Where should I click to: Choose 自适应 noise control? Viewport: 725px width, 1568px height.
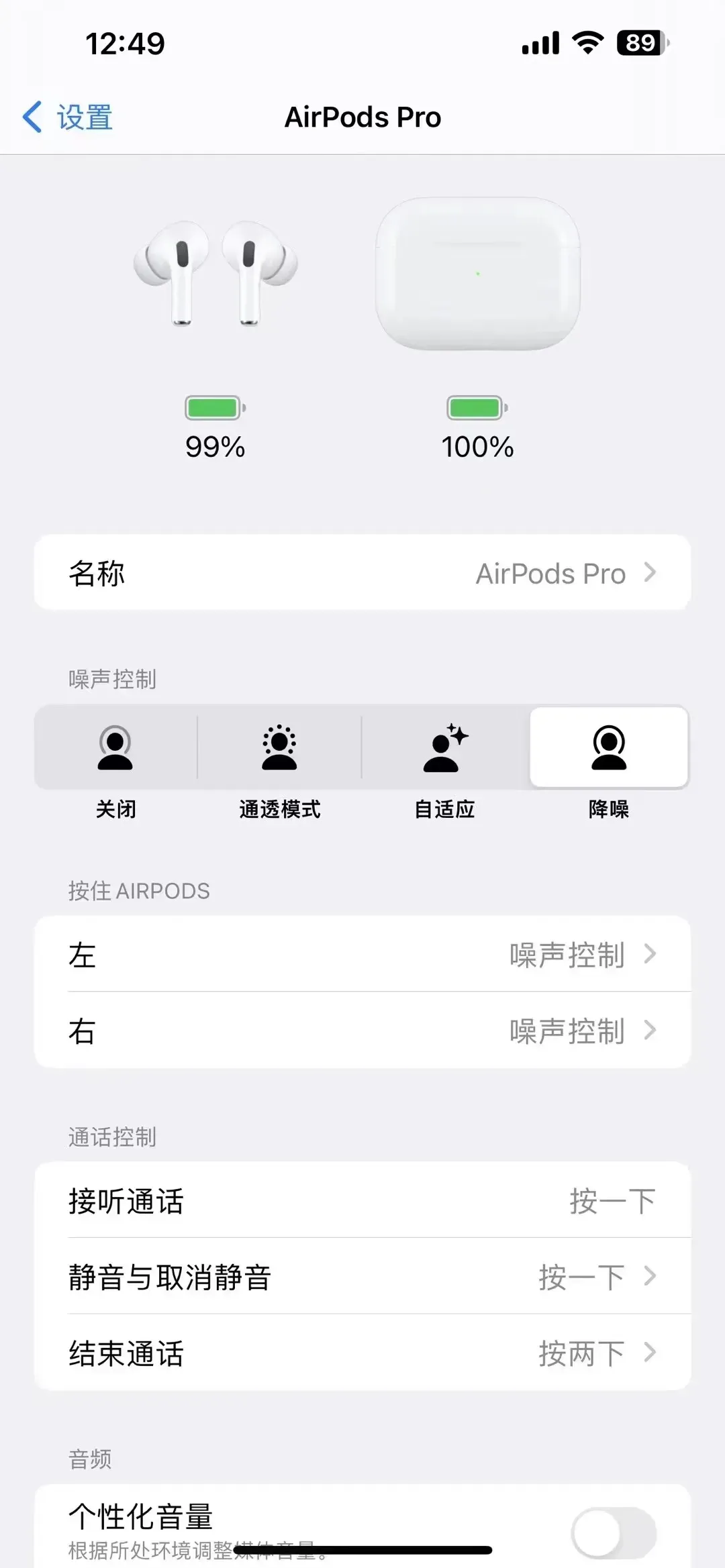pos(444,747)
